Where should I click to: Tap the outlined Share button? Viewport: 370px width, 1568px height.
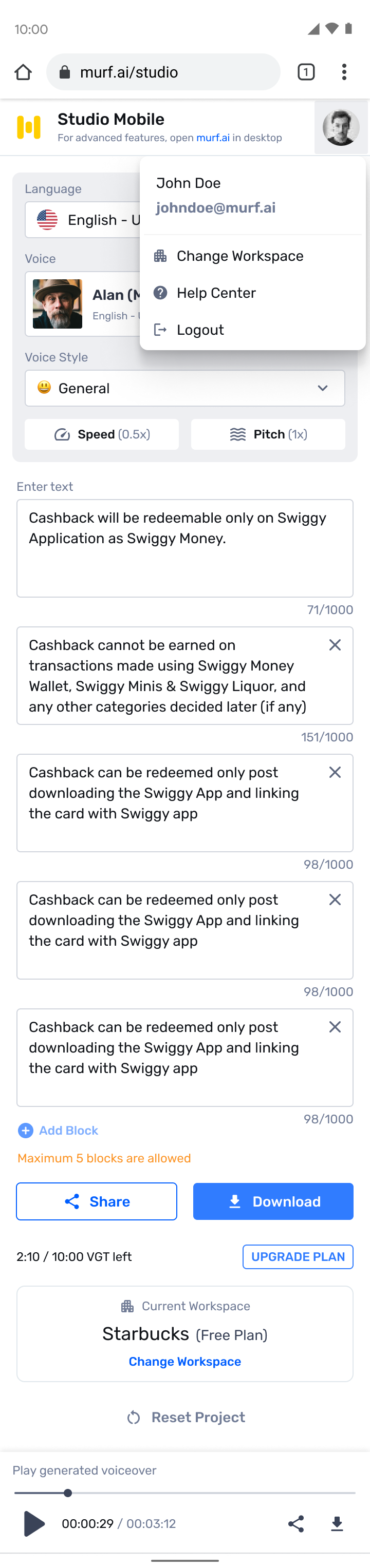[97, 1201]
